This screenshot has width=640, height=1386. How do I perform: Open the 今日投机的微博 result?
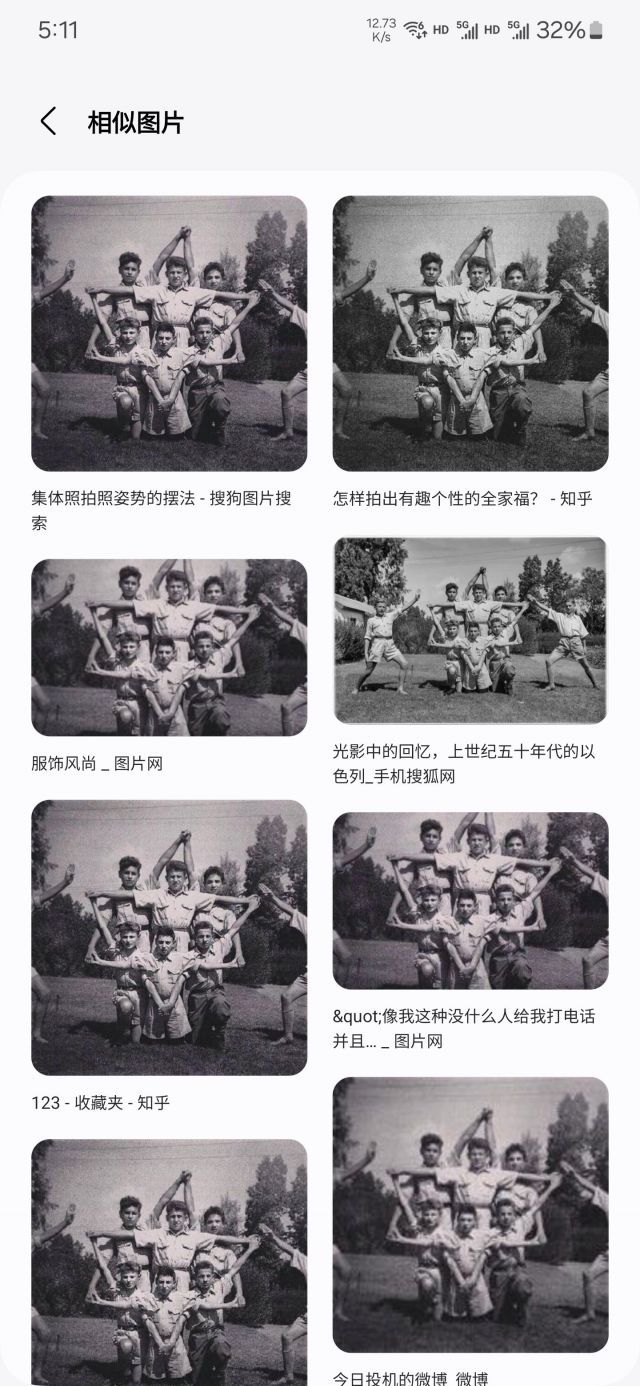(x=470, y=1214)
